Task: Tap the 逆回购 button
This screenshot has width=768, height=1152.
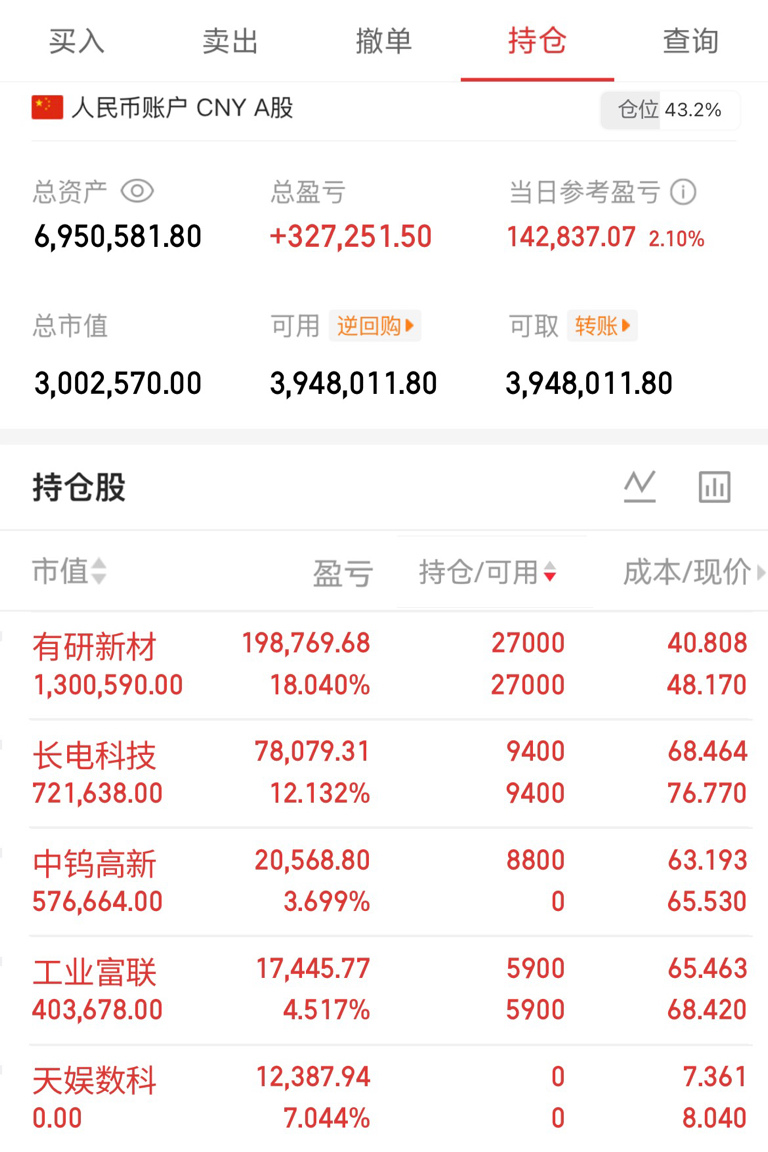Action: [x=376, y=325]
